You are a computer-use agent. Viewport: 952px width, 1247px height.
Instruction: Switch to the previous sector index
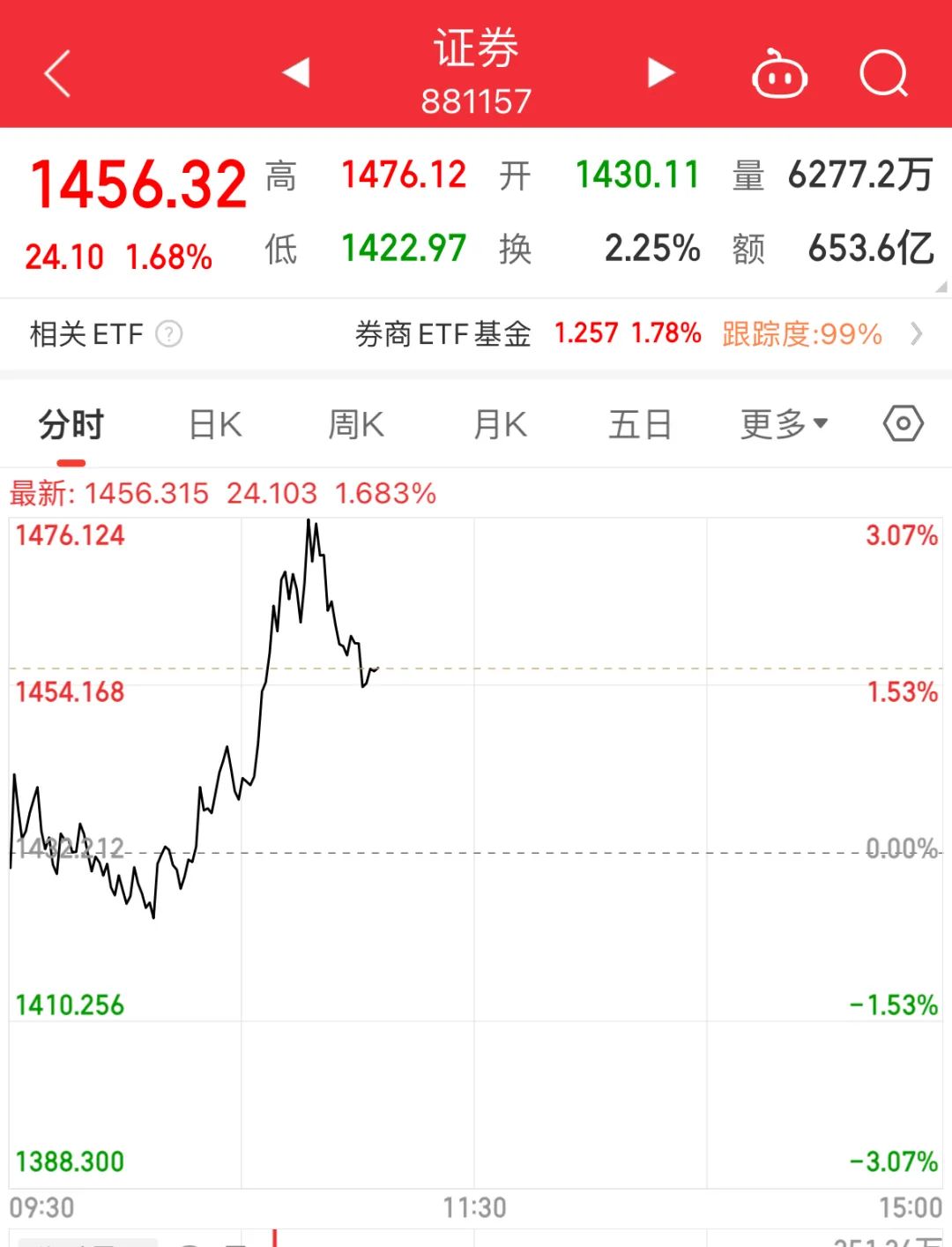[x=296, y=72]
